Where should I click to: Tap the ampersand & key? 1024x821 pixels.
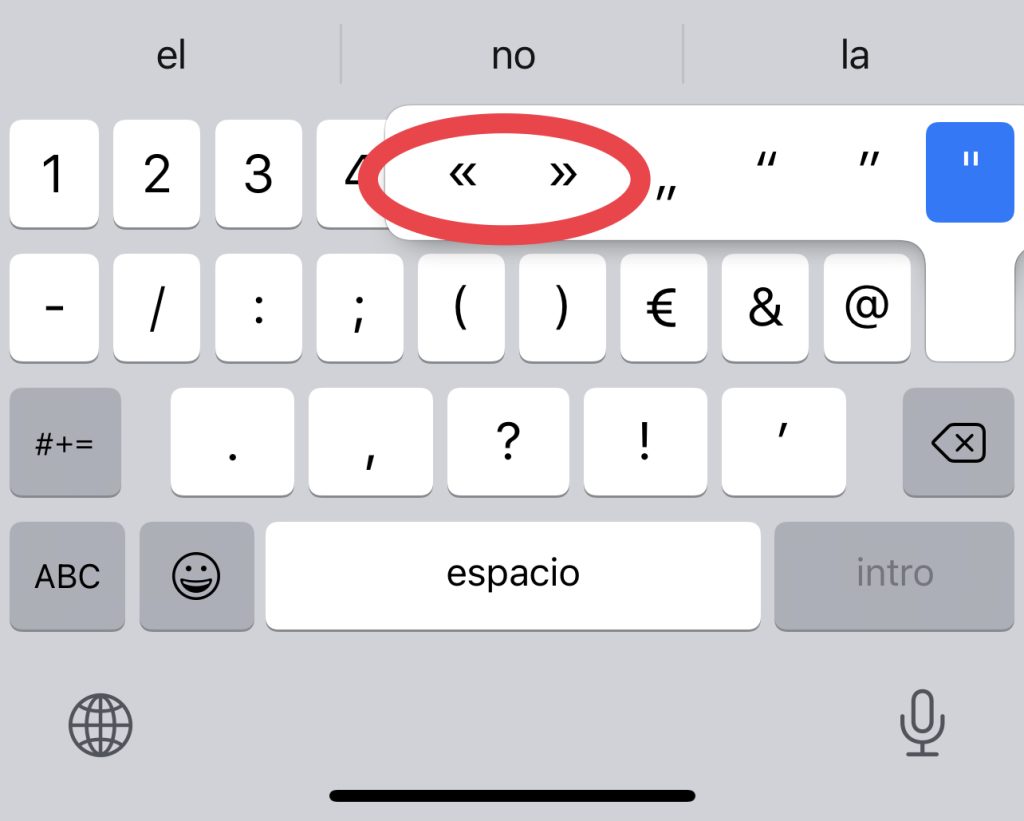click(765, 308)
